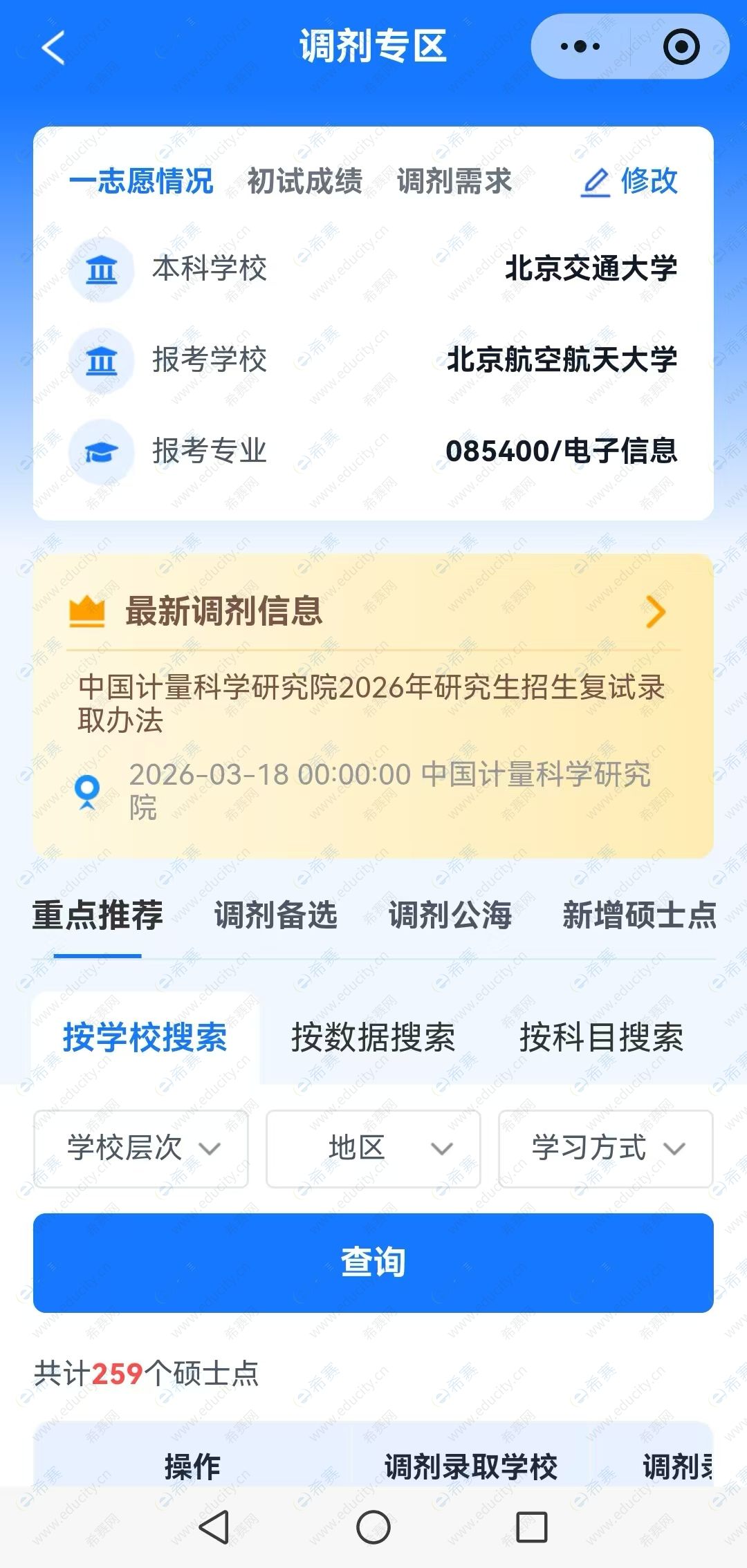Go back using the top-left arrow
Screen dimensions: 747x1568
click(x=53, y=48)
